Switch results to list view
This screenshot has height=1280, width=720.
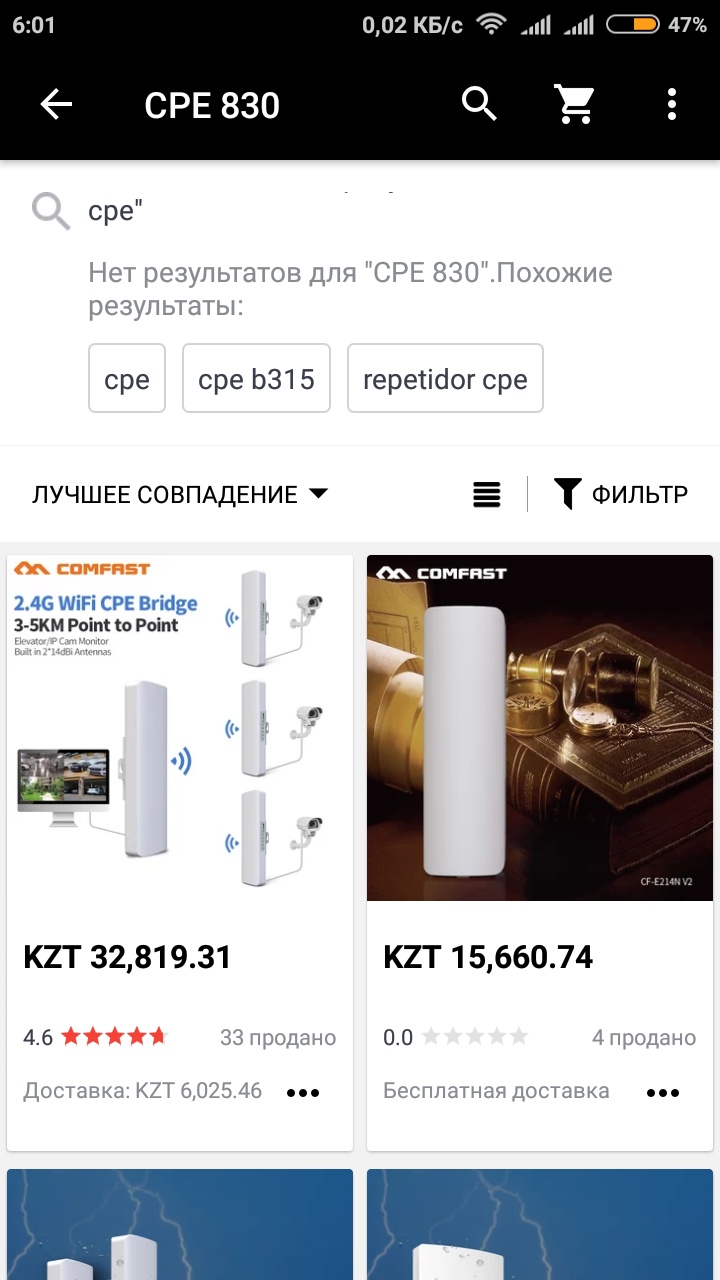[487, 494]
